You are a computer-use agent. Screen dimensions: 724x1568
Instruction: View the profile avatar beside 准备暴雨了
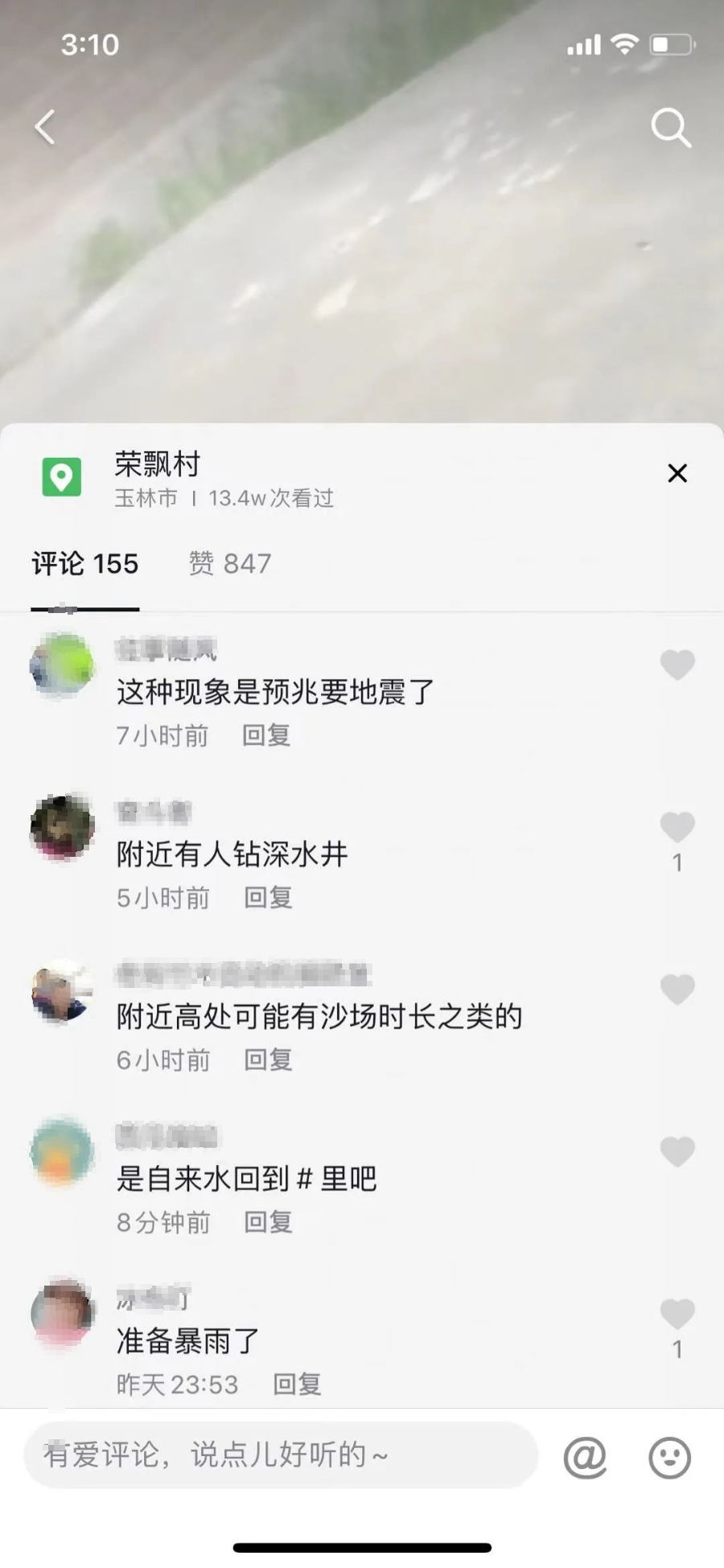click(x=62, y=1313)
